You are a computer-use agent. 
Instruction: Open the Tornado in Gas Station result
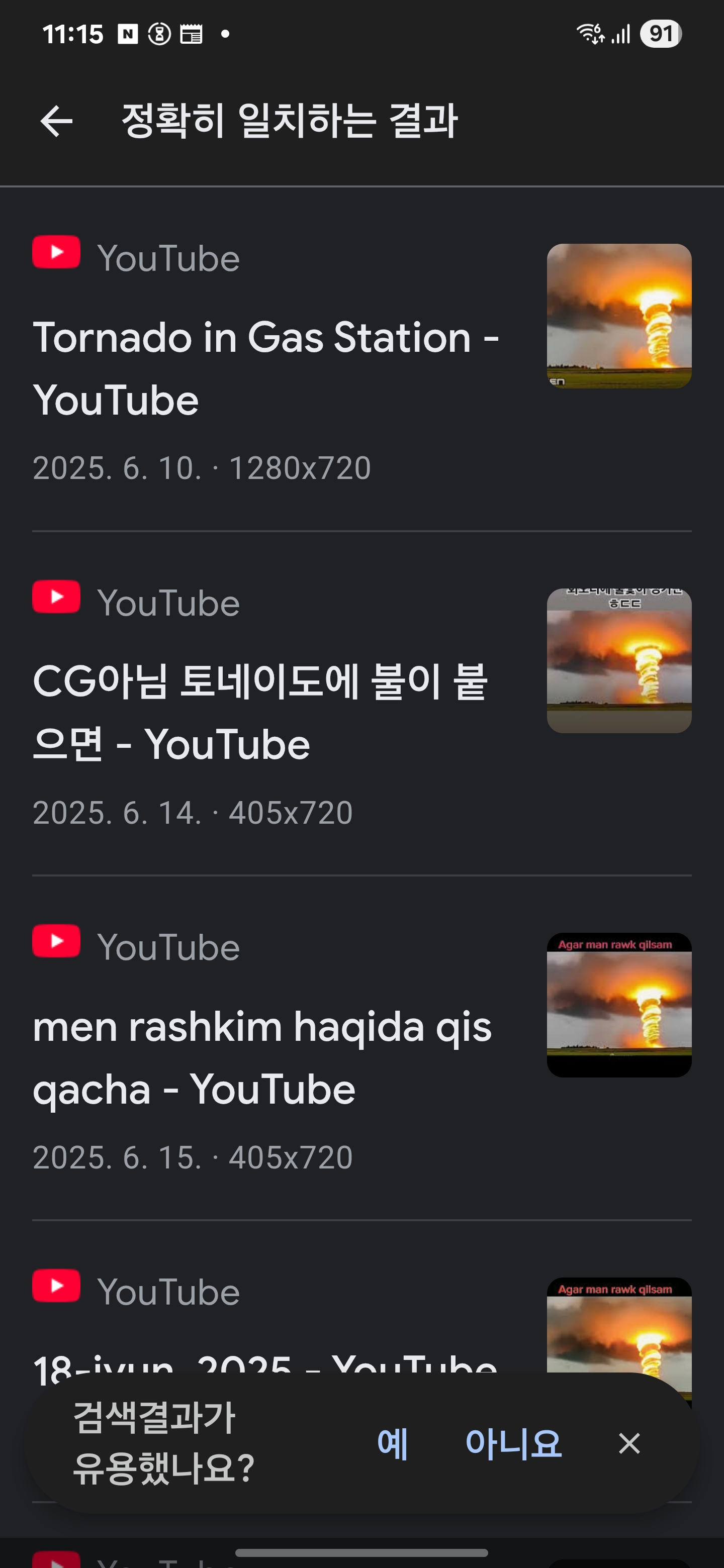[361, 359]
